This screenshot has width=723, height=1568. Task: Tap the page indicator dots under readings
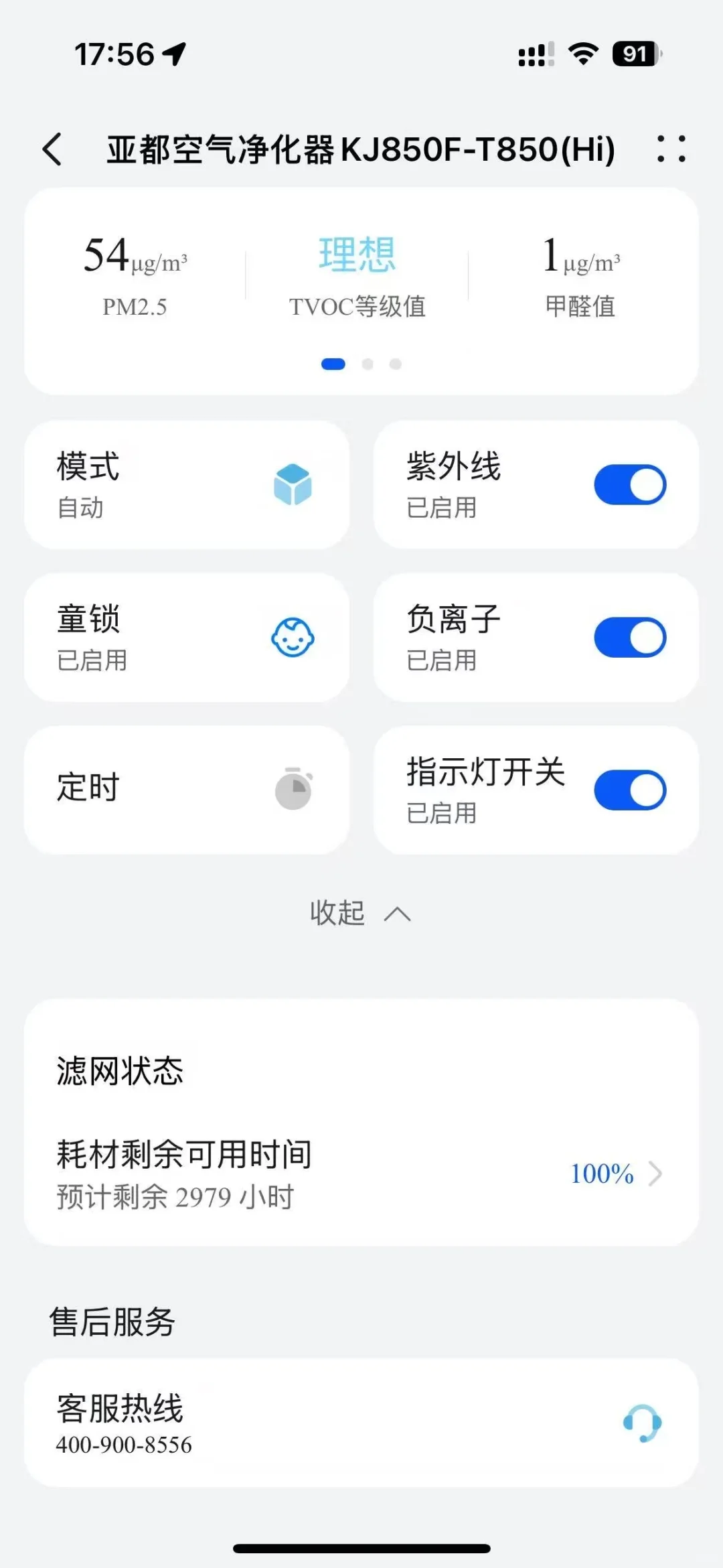coord(361,364)
